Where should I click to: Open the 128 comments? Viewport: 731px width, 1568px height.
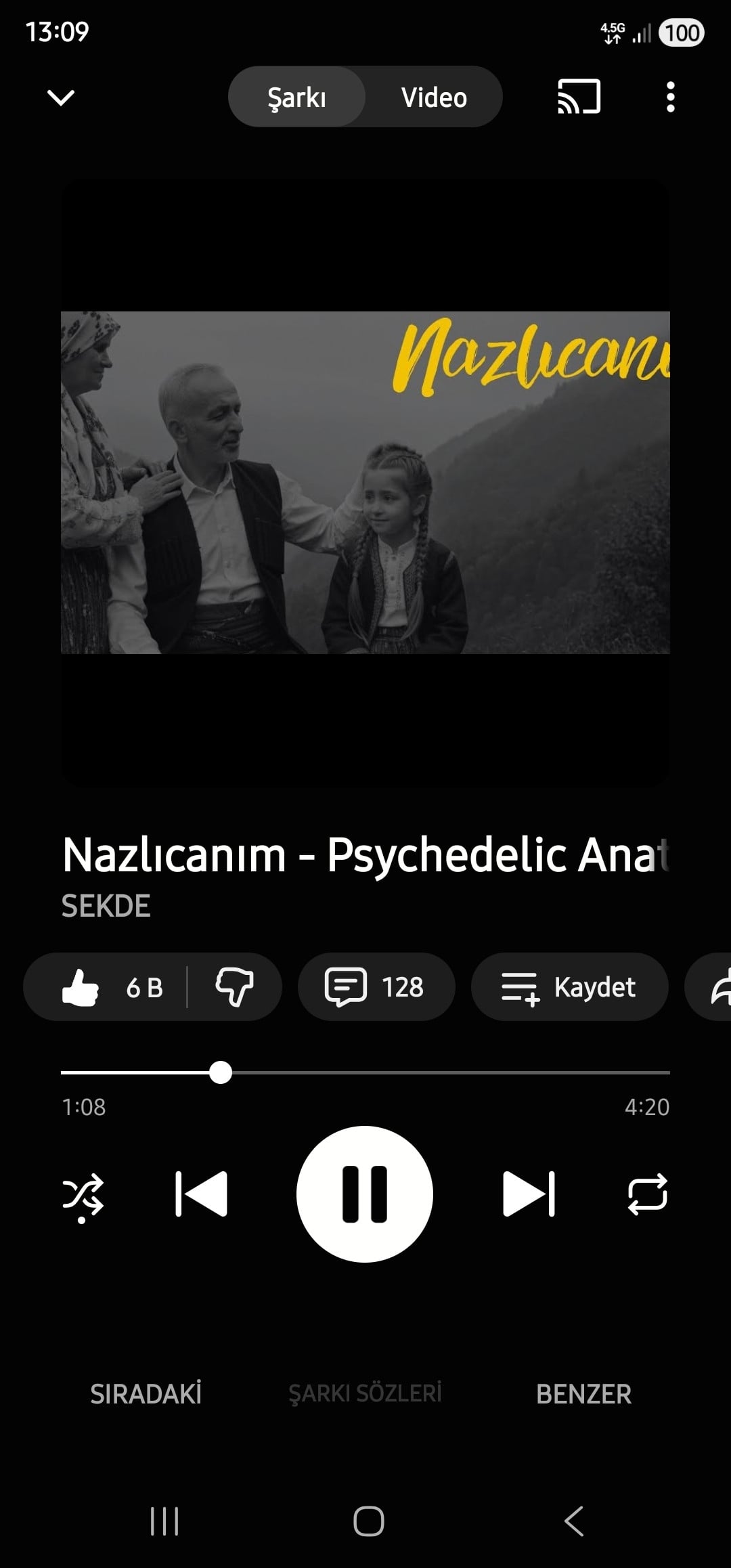[x=376, y=988]
